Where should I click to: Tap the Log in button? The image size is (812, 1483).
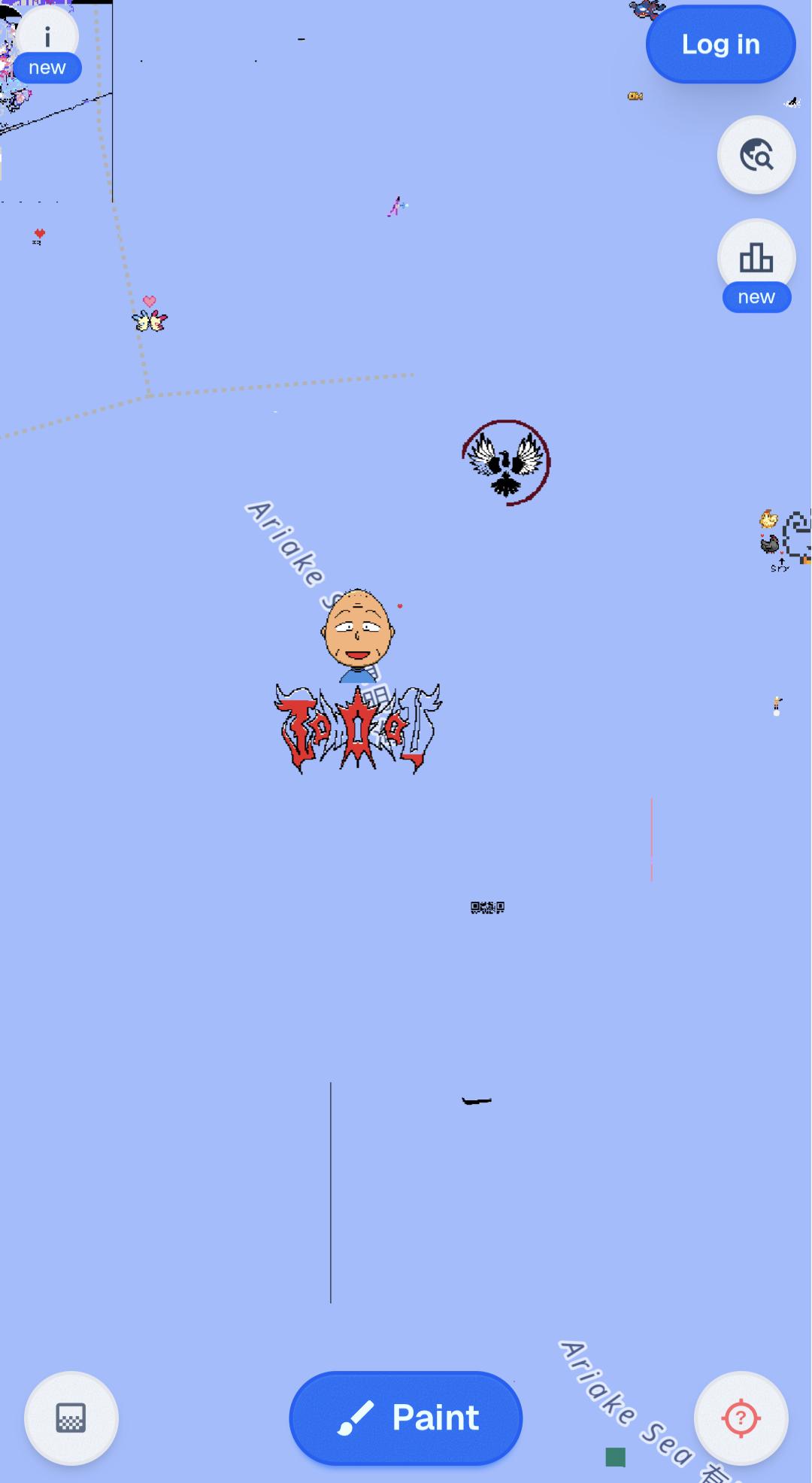point(720,44)
